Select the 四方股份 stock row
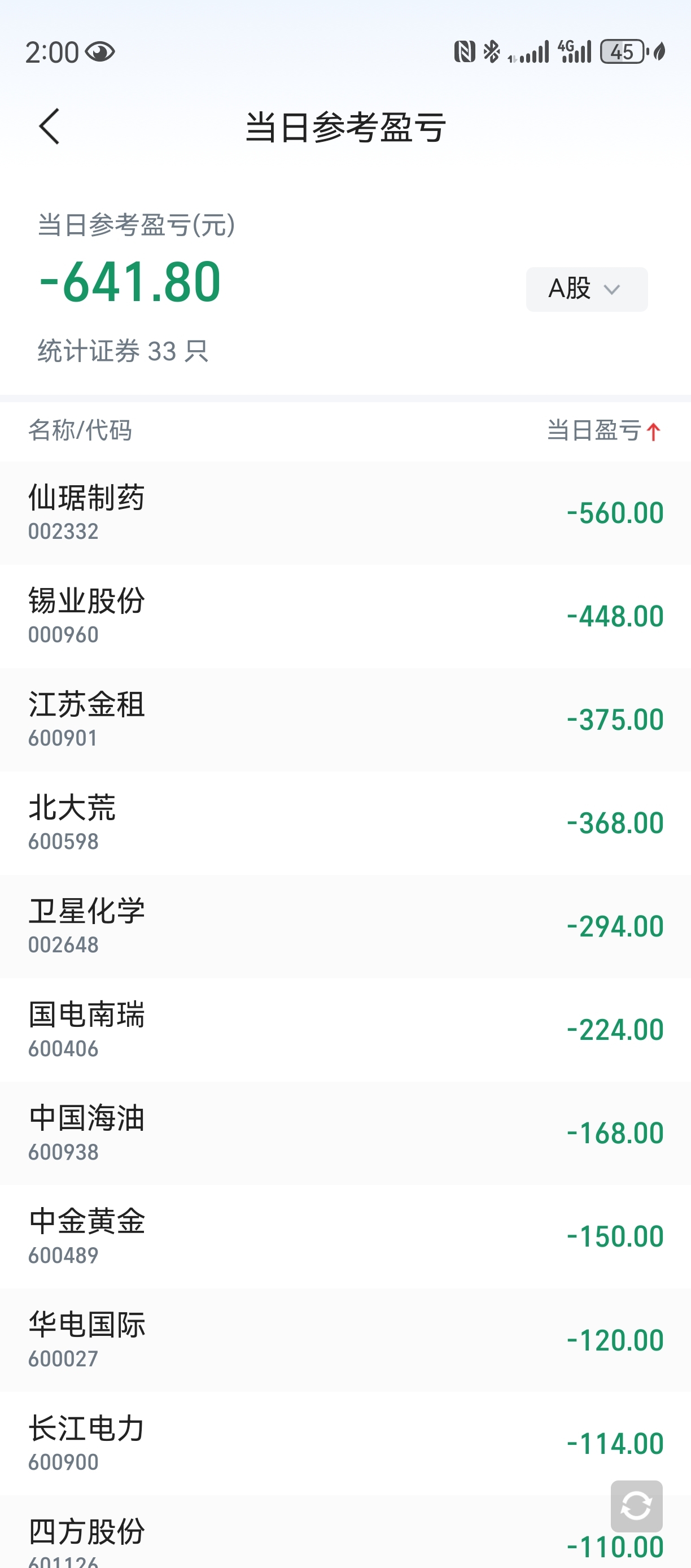 tap(345, 1532)
